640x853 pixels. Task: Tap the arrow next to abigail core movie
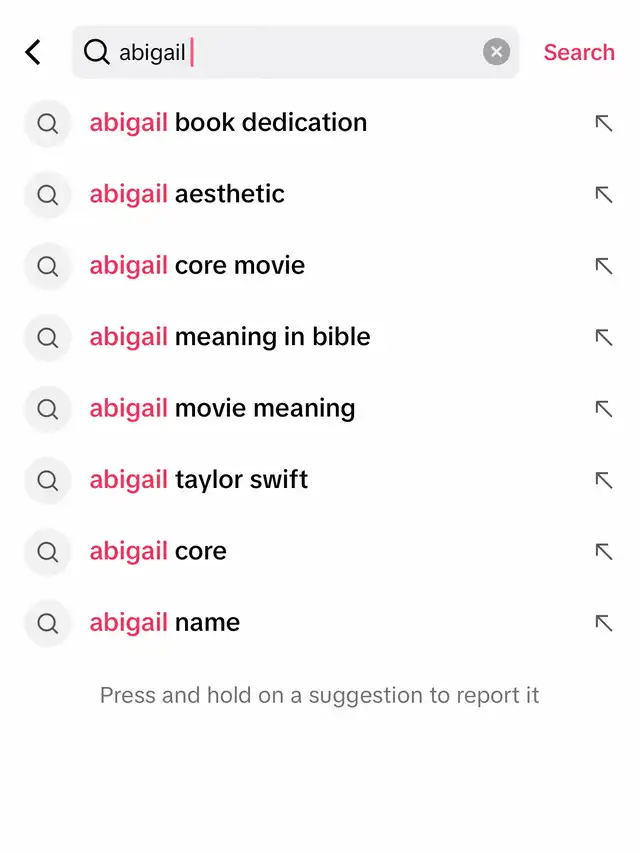point(603,266)
